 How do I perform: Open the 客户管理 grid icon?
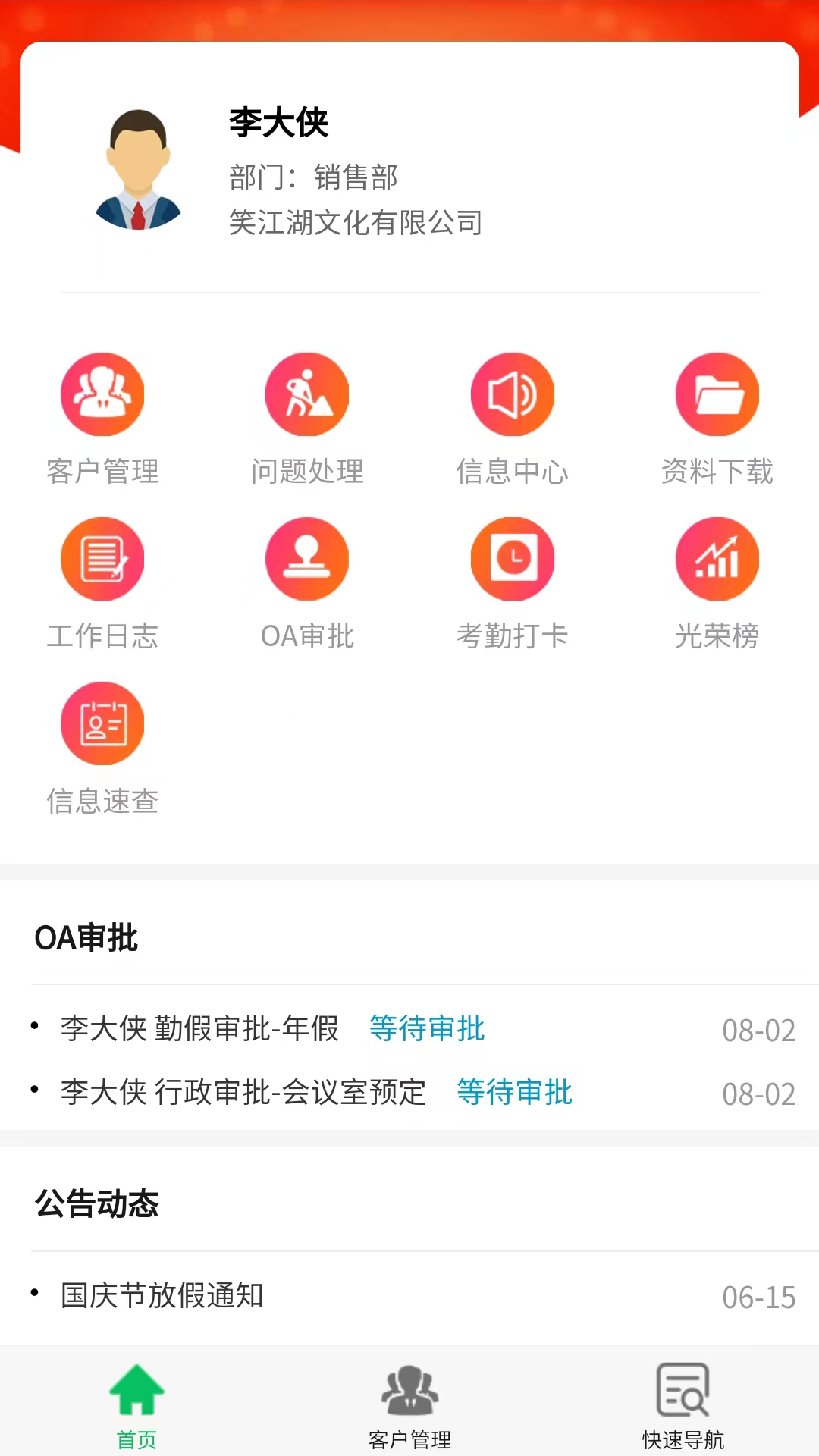click(x=103, y=394)
